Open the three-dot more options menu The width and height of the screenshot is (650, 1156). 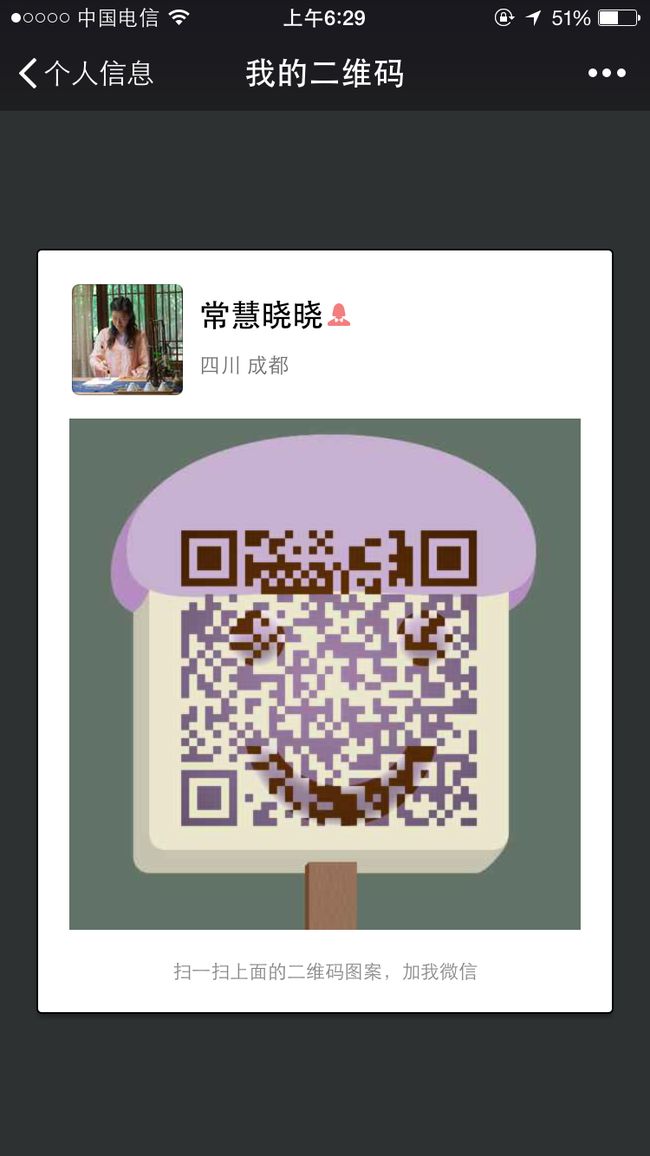607,73
